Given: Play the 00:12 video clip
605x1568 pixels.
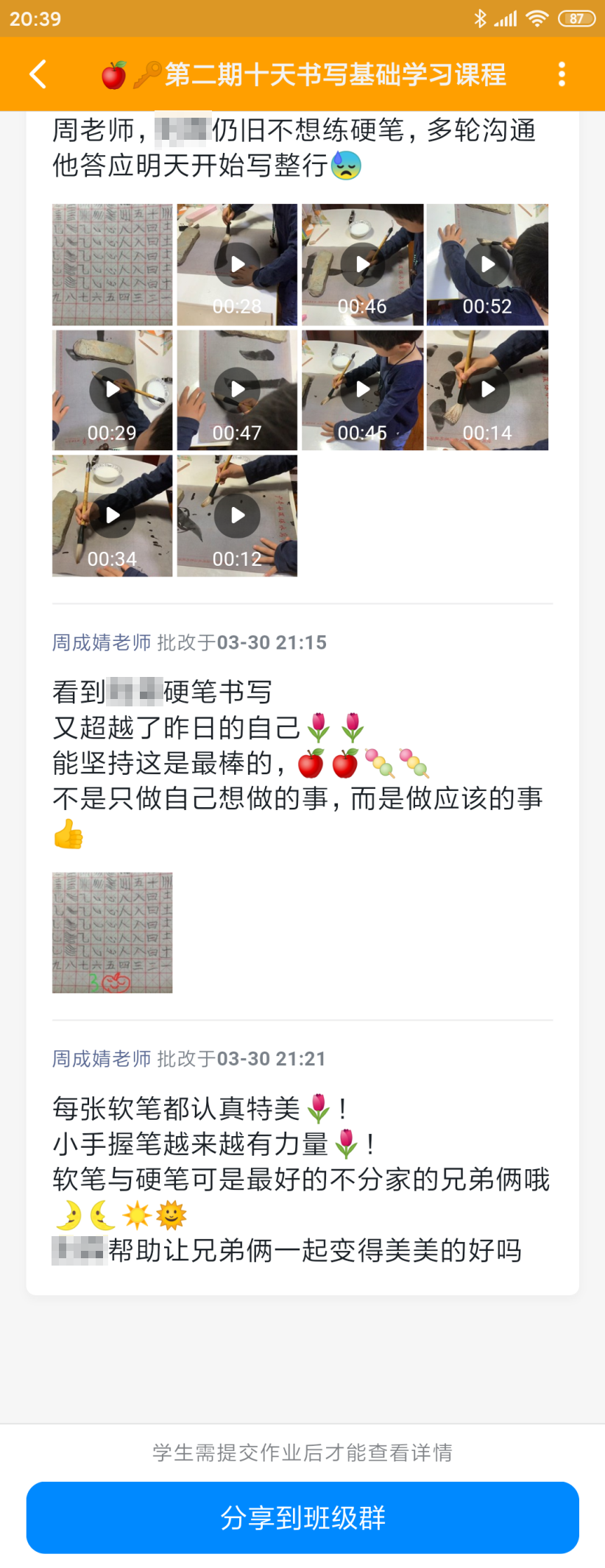Looking at the screenshot, I should tap(237, 515).
